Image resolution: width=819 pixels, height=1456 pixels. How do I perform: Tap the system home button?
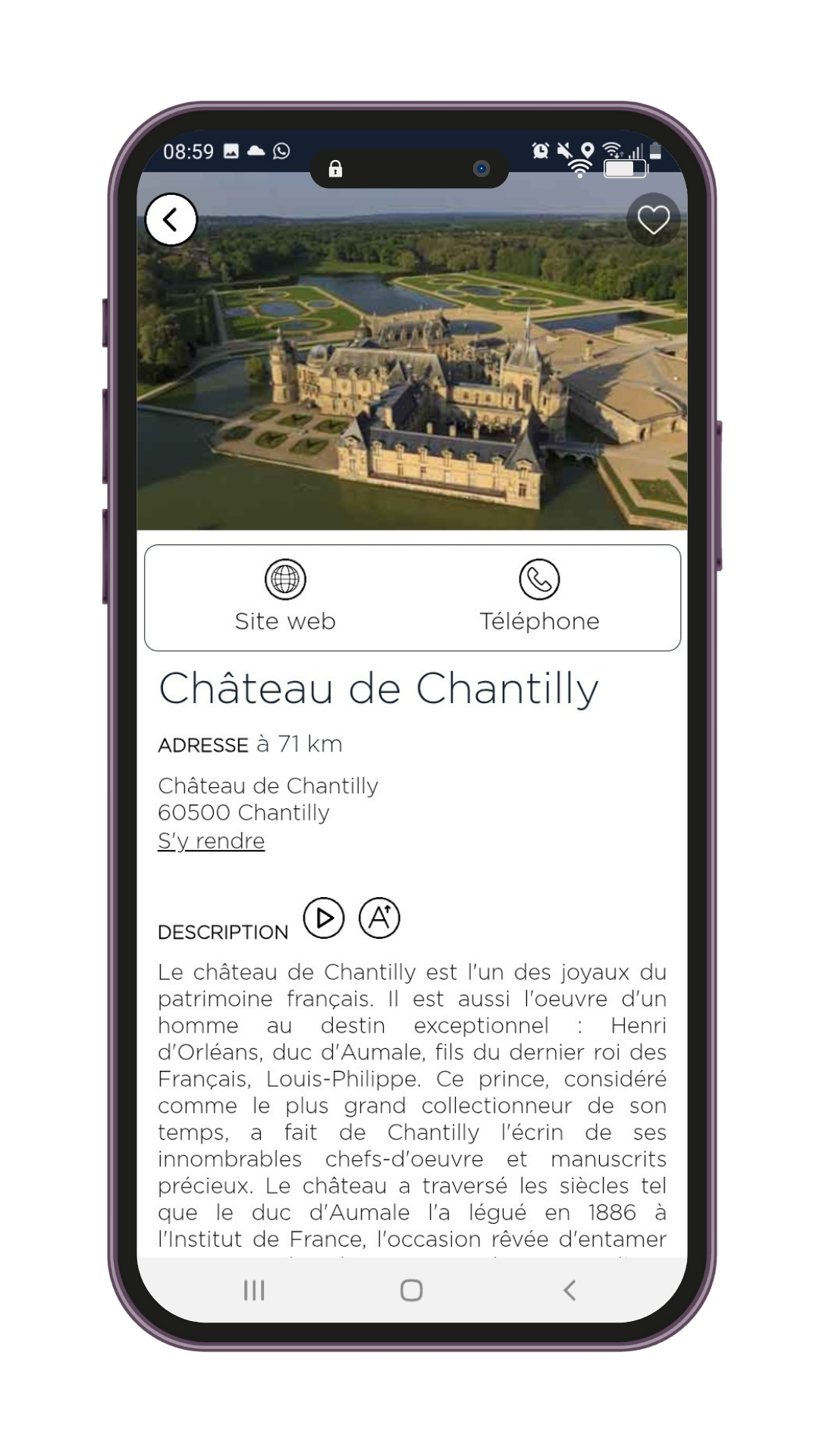[x=411, y=1290]
